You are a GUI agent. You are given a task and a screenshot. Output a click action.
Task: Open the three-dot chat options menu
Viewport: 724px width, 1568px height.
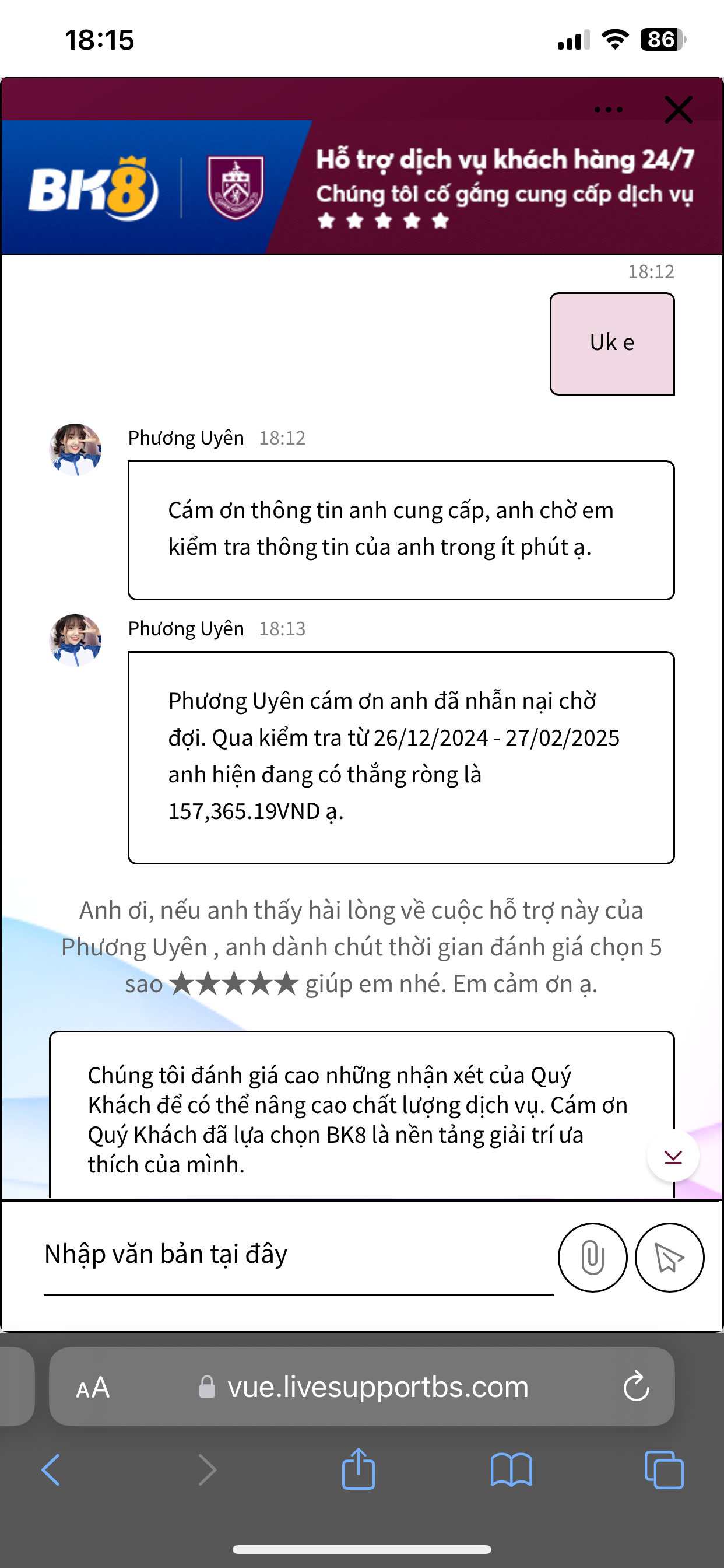(609, 110)
